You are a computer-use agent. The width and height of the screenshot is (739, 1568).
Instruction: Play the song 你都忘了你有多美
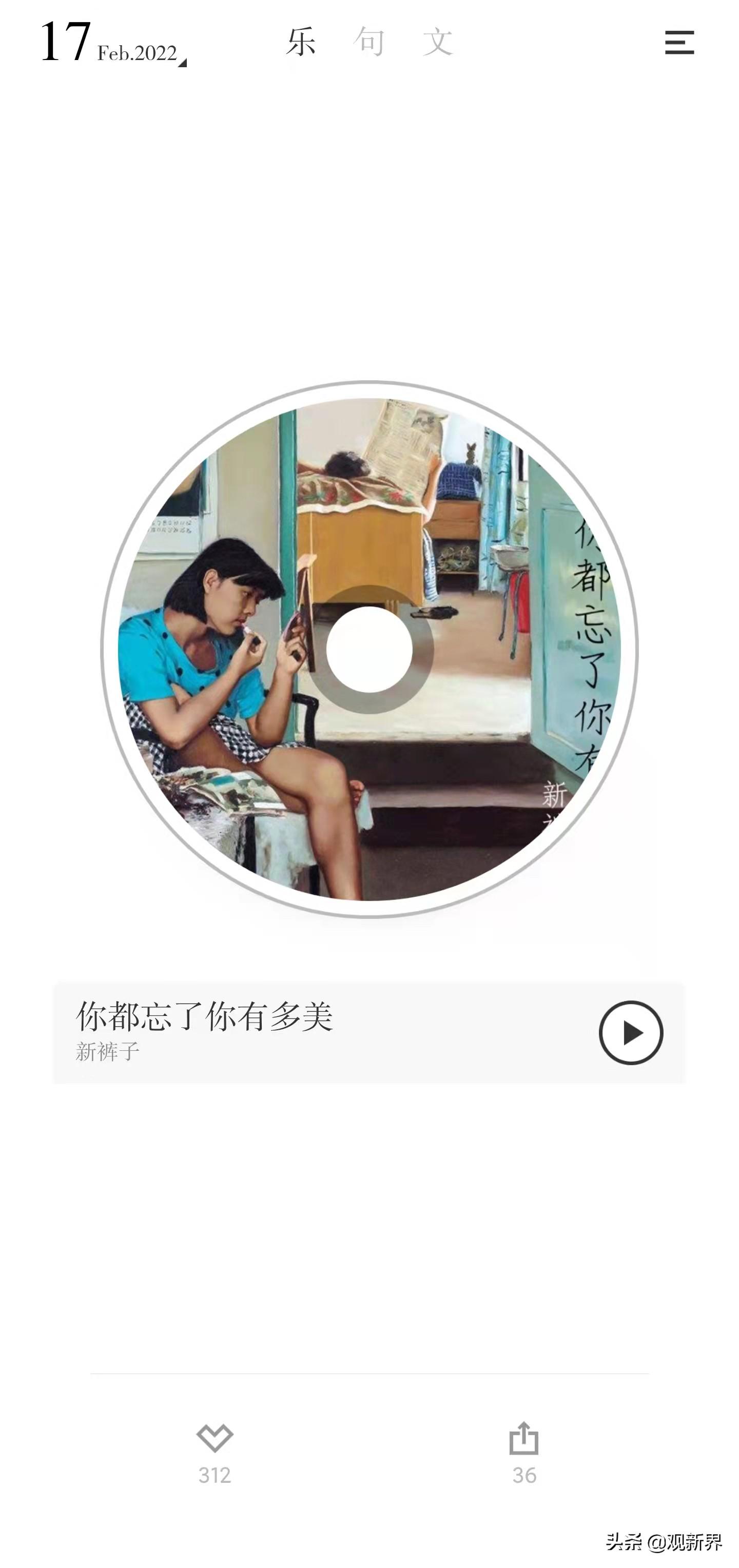pyautogui.click(x=631, y=1032)
